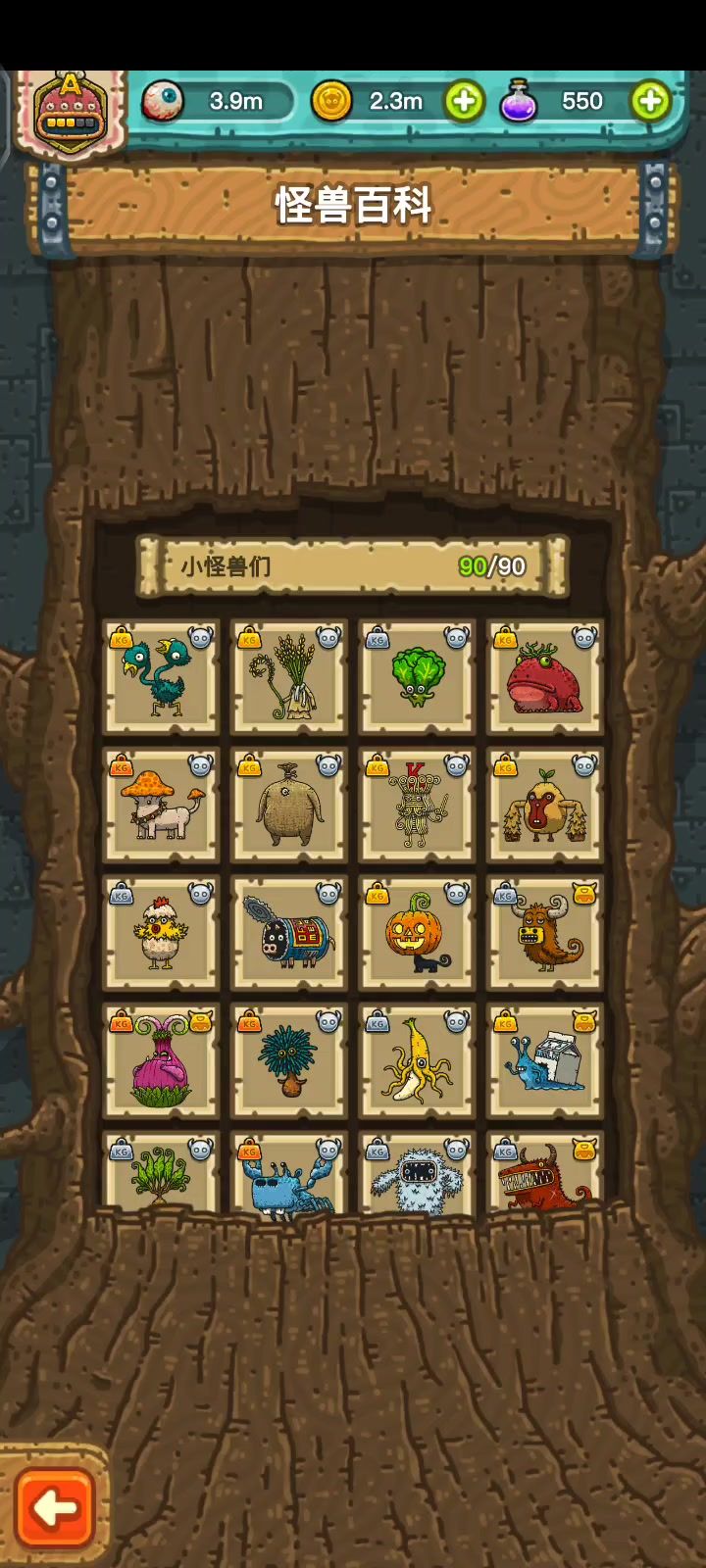Screen dimensions: 706x1568
Task: View the horned brown furry monster
Action: (x=544, y=933)
